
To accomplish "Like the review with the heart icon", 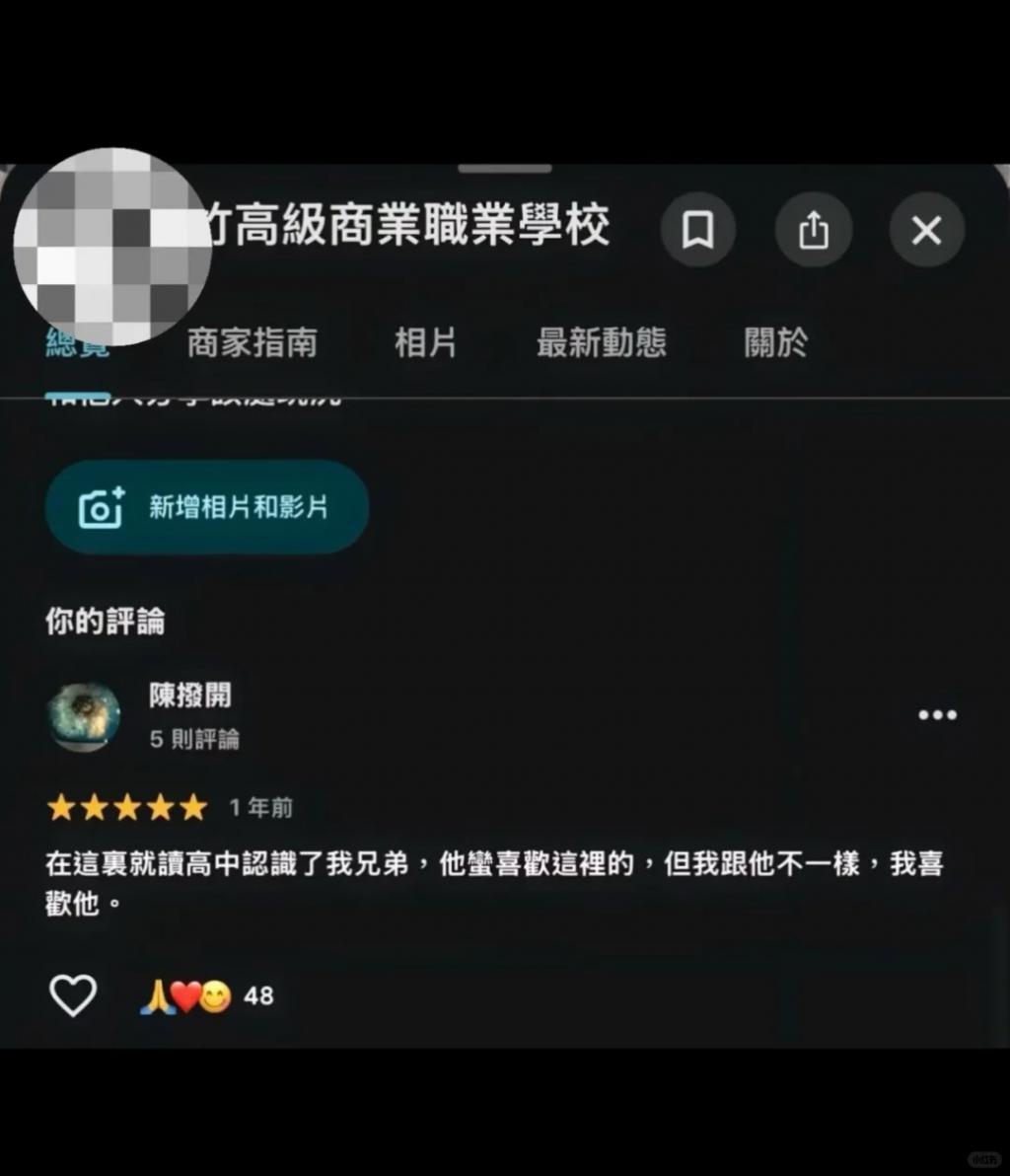I will [73, 995].
